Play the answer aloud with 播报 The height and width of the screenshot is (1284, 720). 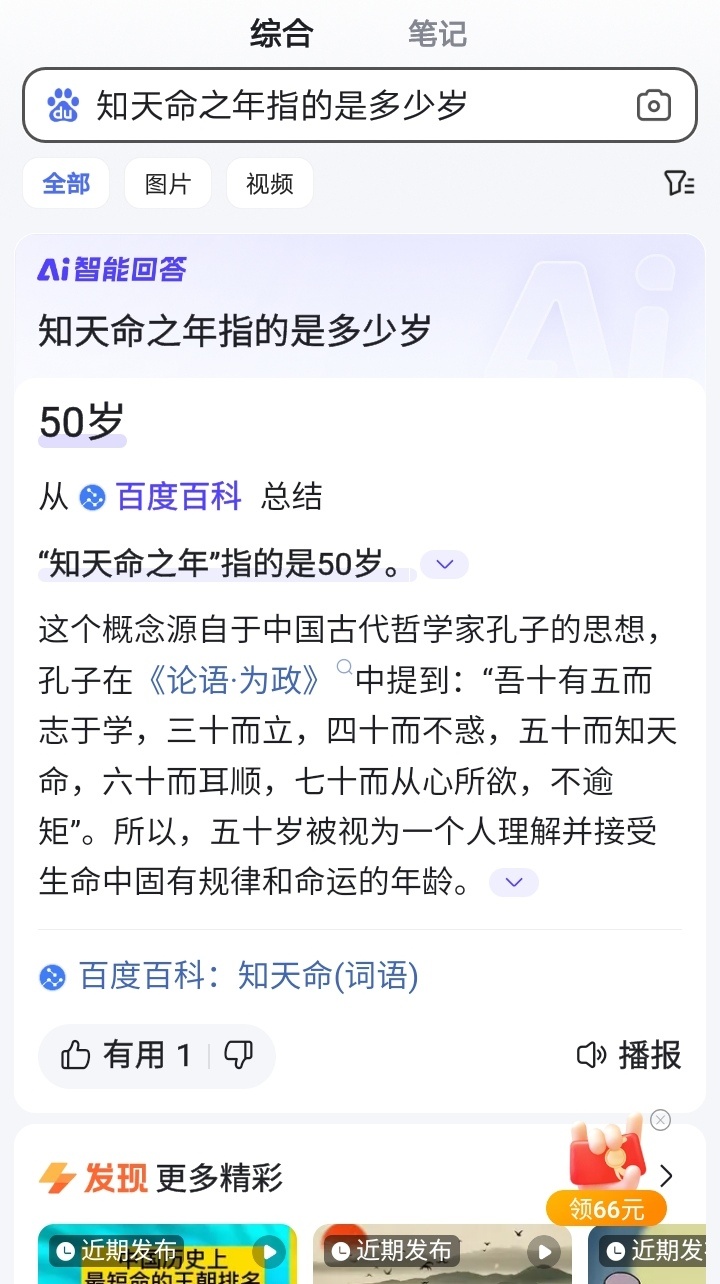[x=629, y=1055]
